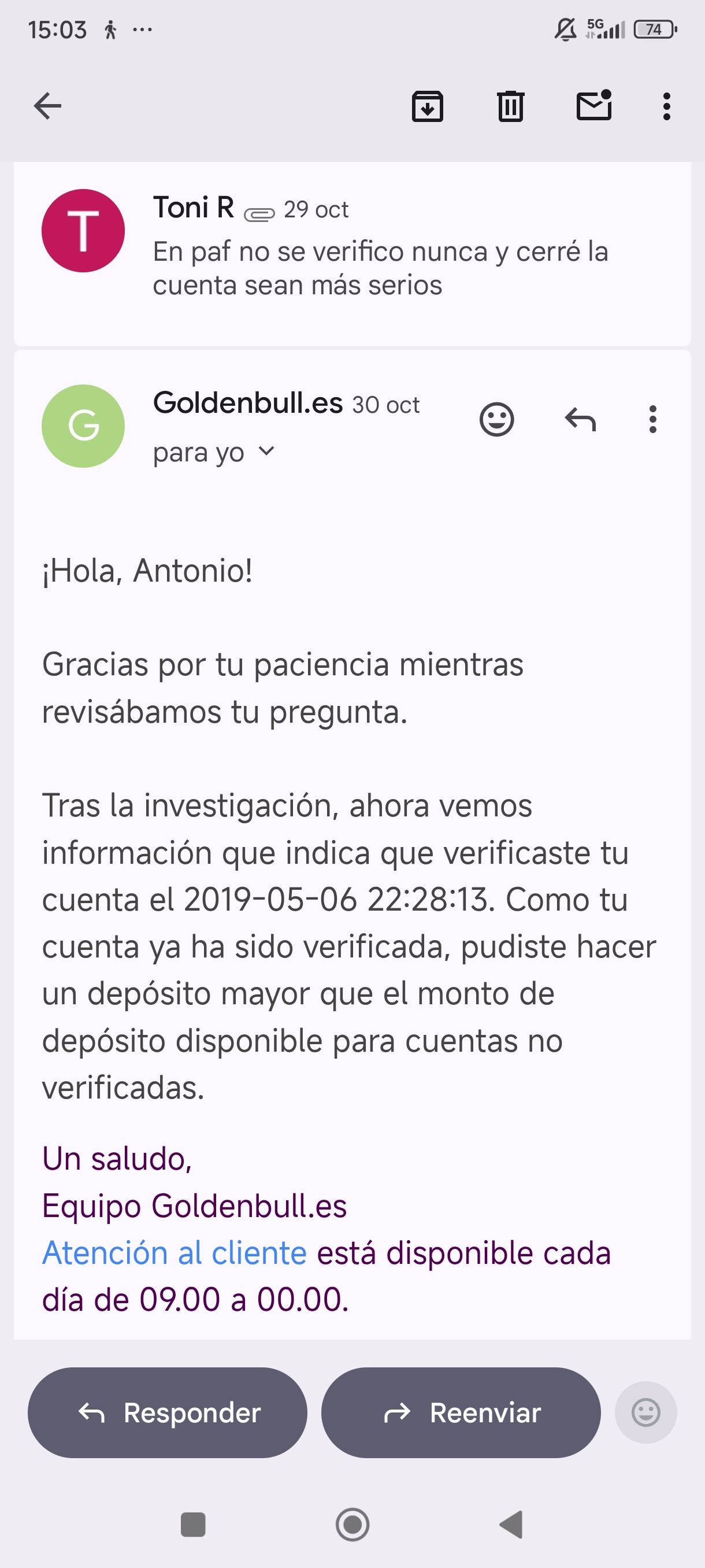The image size is (705, 1568).
Task: Add emoji reaction to Goldenbull.es message
Action: [496, 419]
